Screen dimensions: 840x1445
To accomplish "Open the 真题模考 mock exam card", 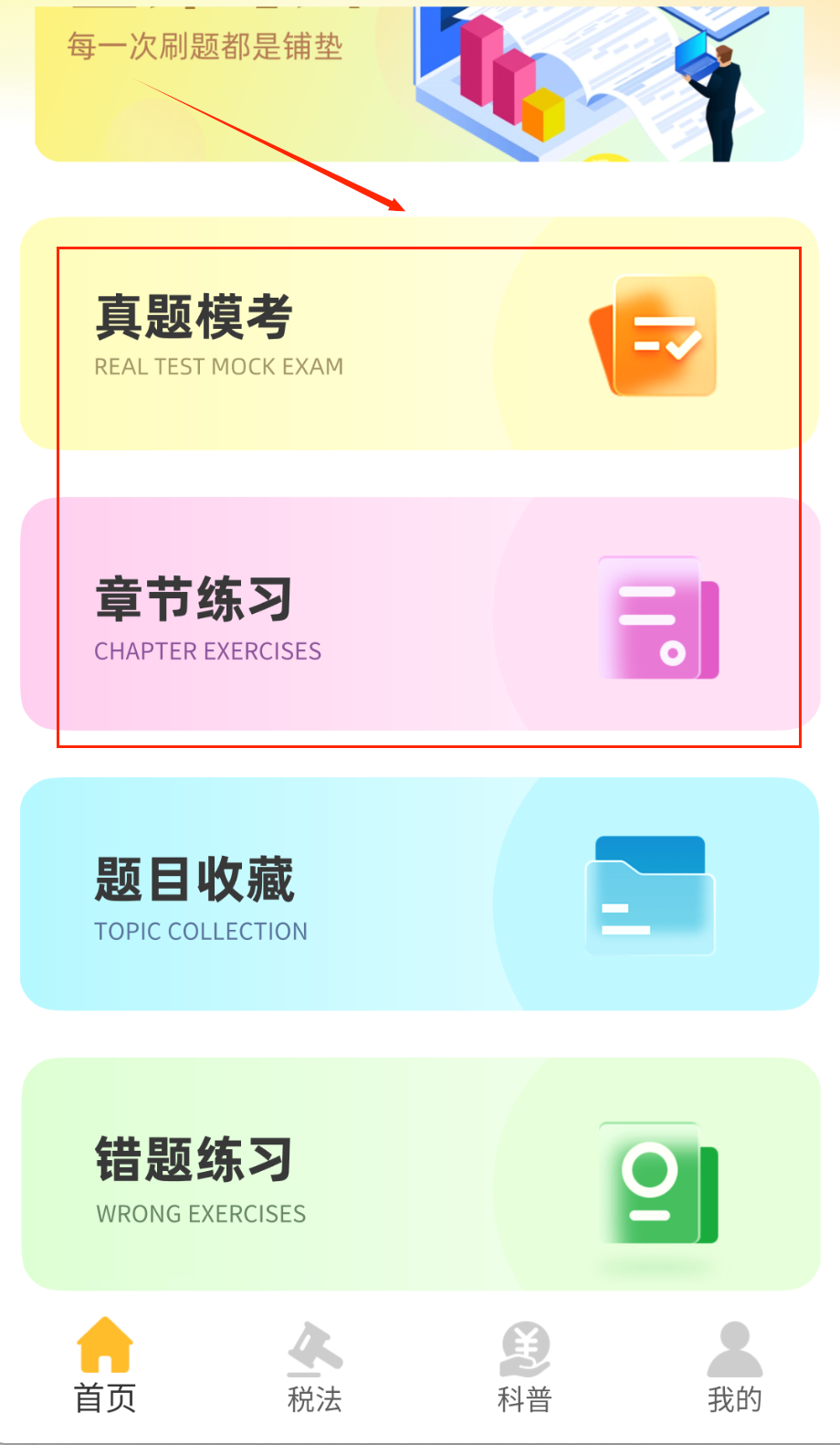I will click(x=419, y=334).
